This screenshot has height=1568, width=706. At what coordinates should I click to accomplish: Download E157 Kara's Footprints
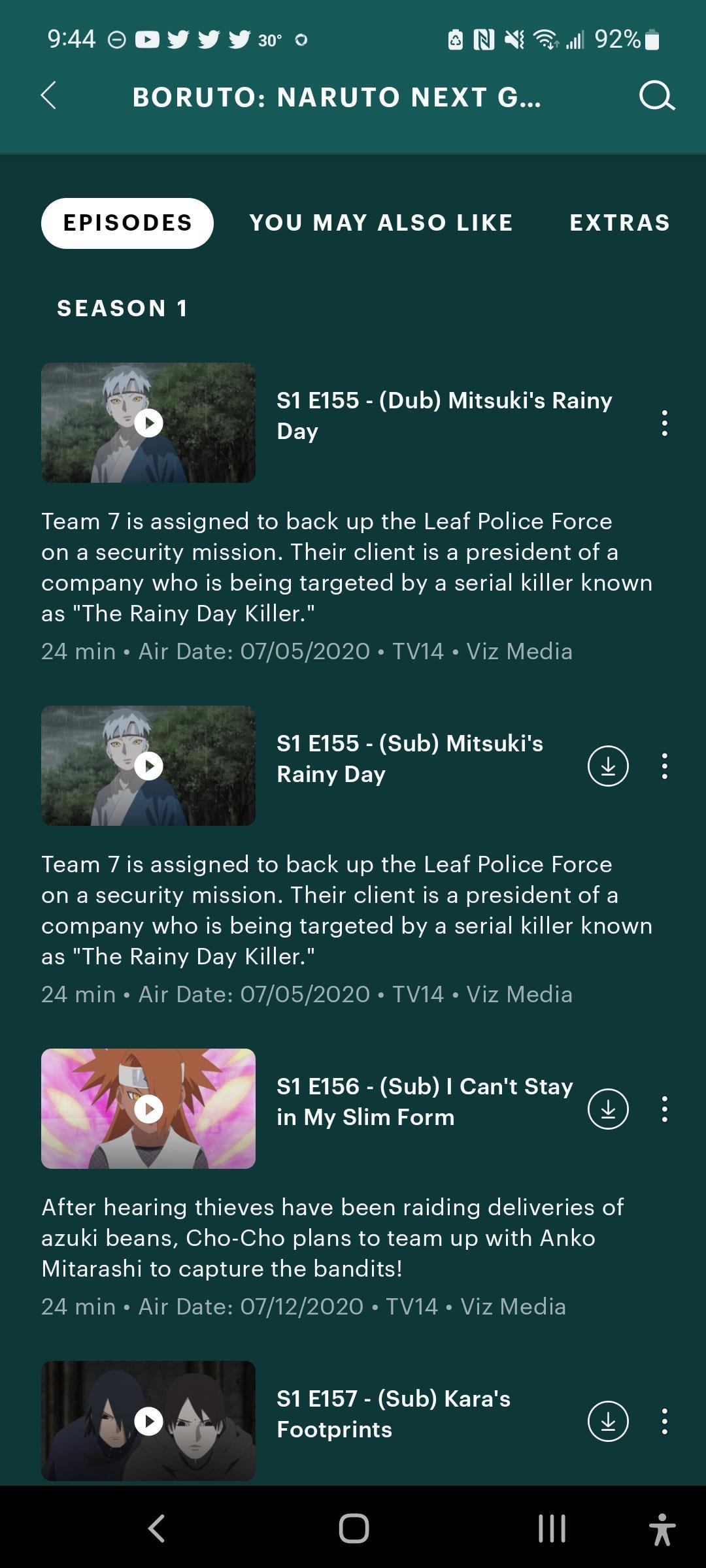click(608, 1421)
